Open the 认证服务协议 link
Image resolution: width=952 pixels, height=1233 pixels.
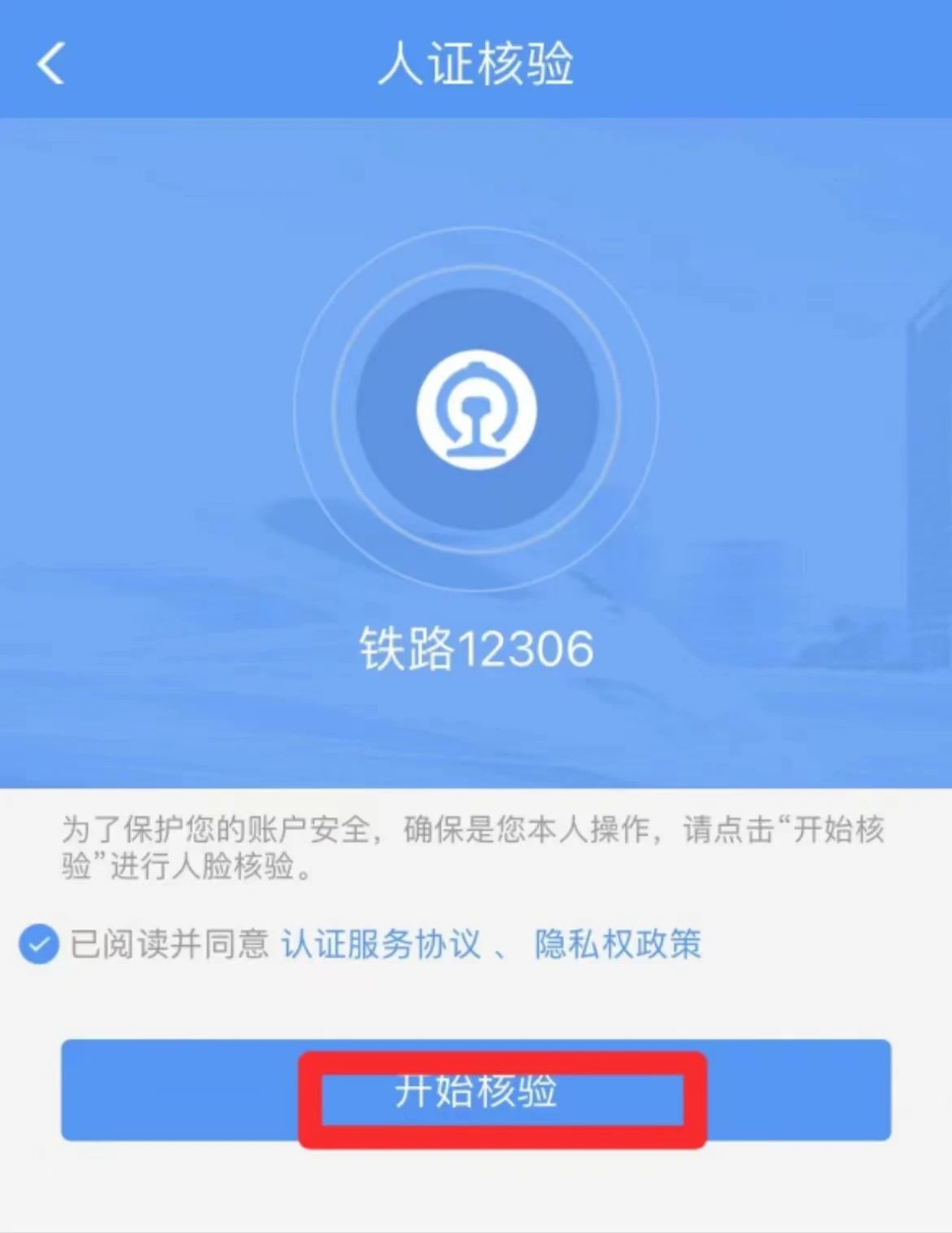381,944
